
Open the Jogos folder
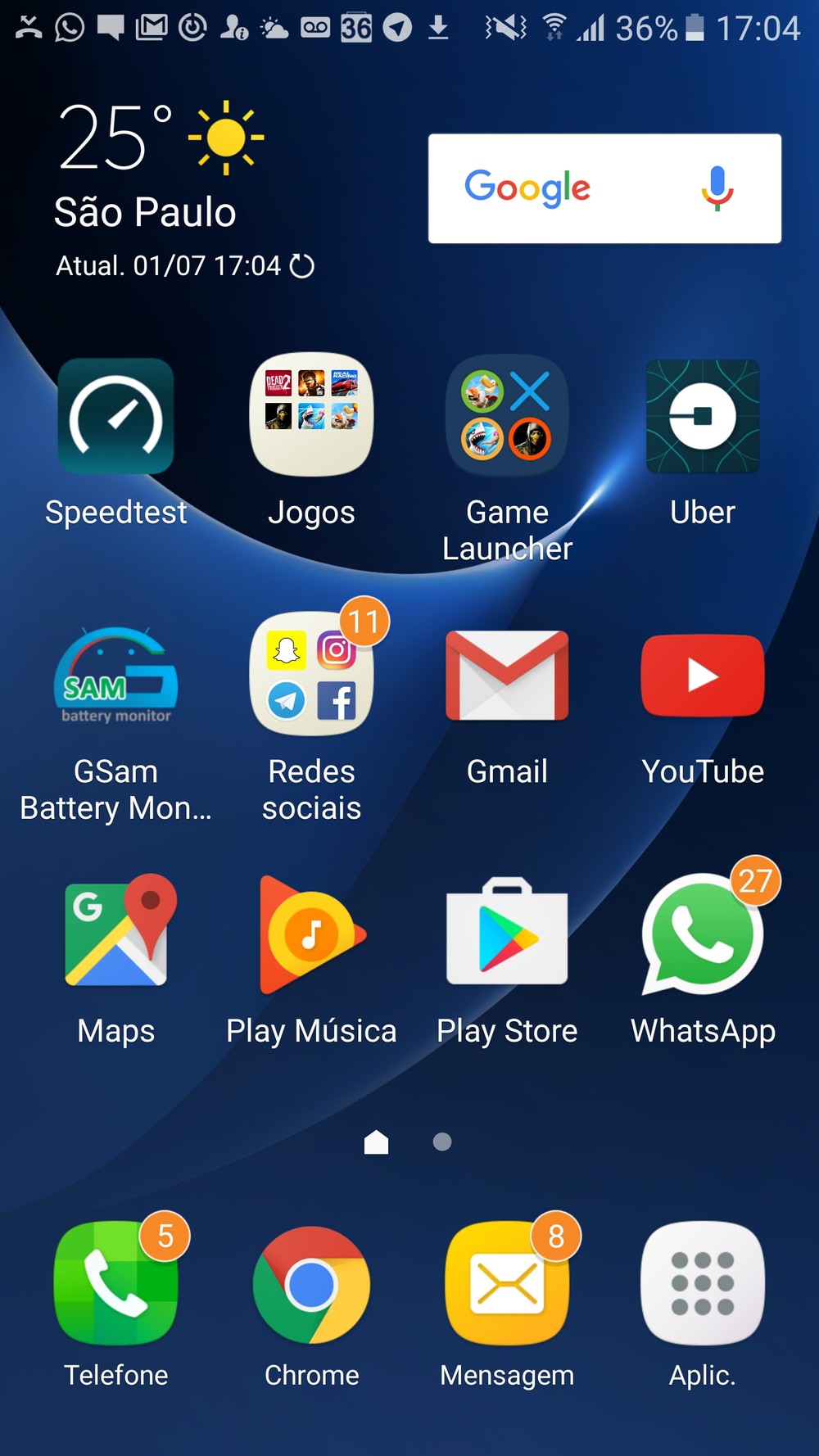[x=311, y=415]
